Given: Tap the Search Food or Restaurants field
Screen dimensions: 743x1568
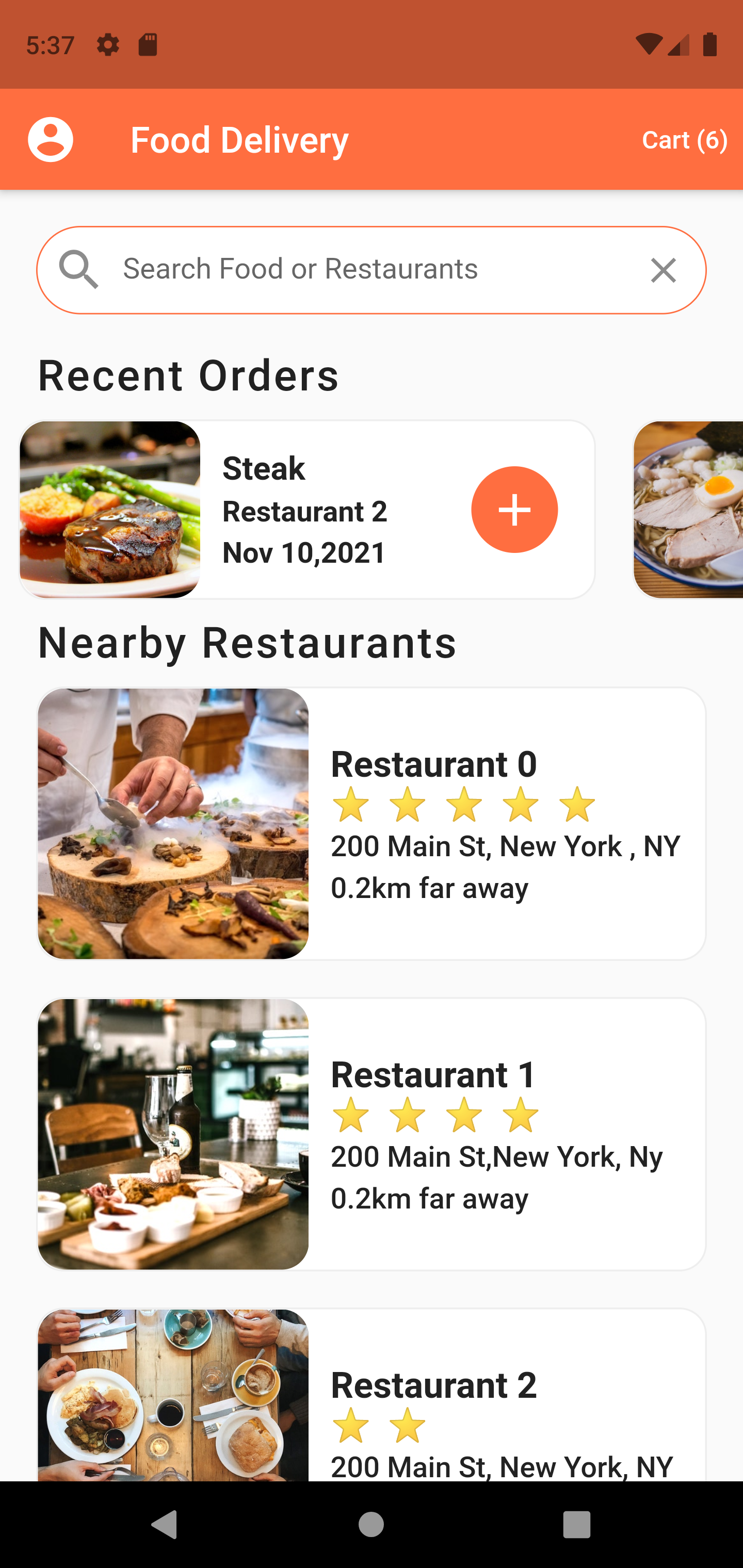Looking at the screenshot, I should [x=365, y=270].
